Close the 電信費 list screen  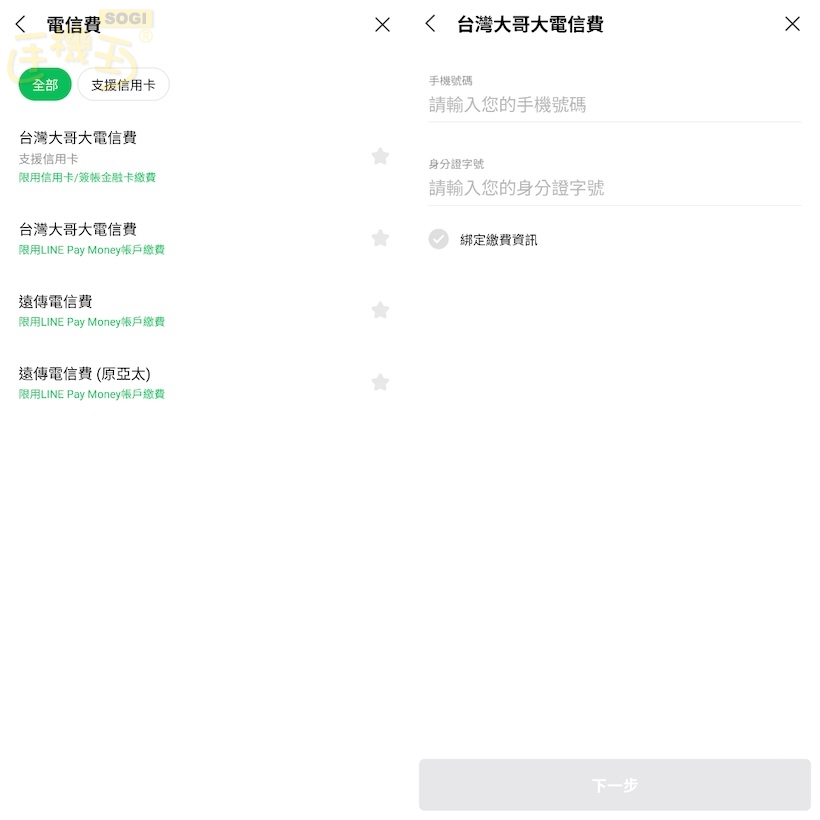pyautogui.click(x=382, y=25)
